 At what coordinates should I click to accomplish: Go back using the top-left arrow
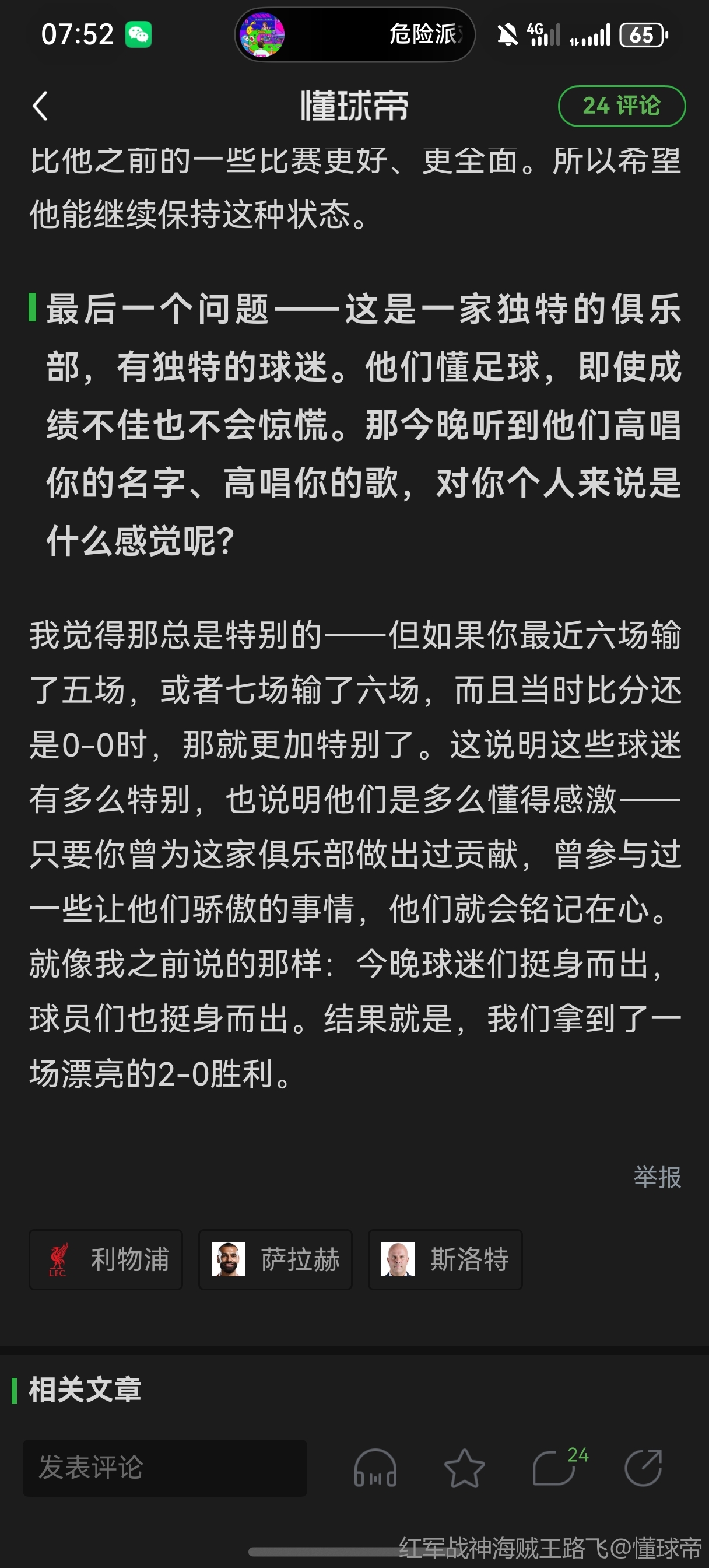40,107
